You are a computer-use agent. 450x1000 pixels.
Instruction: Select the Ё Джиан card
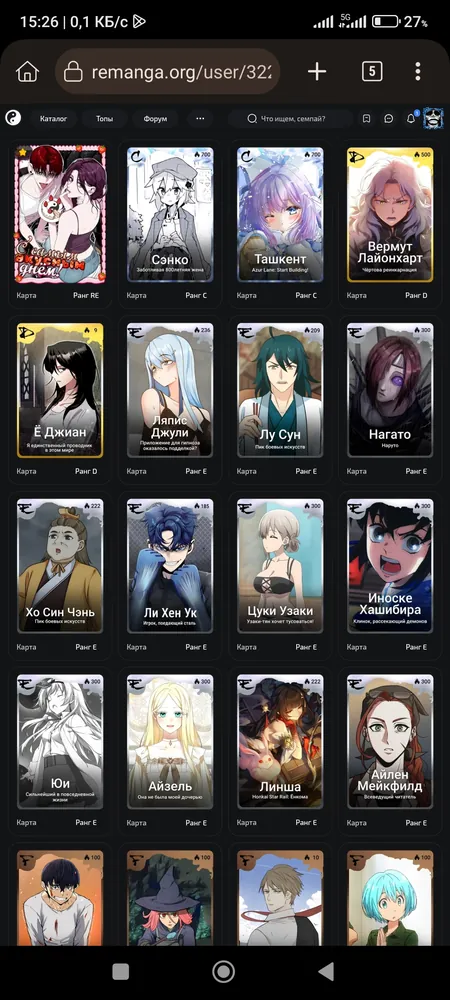60,390
